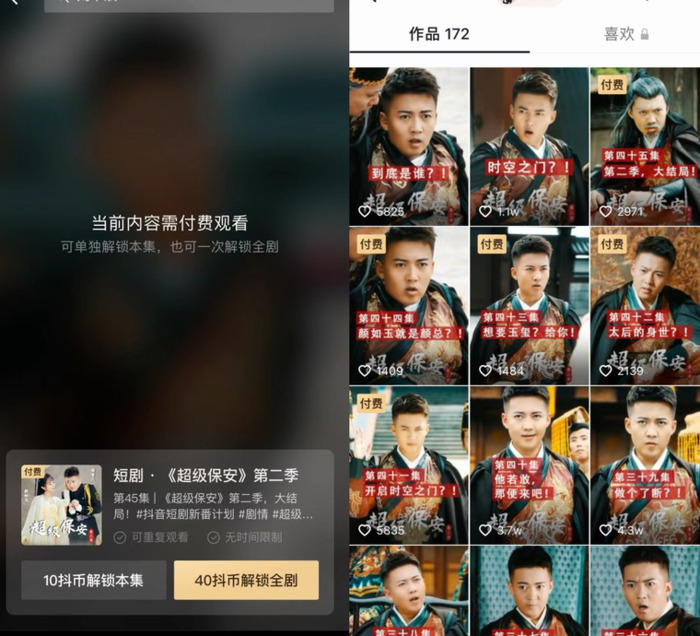Viewport: 700px width, 636px height.
Task: Open episode 第四十集 他若敢，那便来吧！
Action: click(x=528, y=465)
